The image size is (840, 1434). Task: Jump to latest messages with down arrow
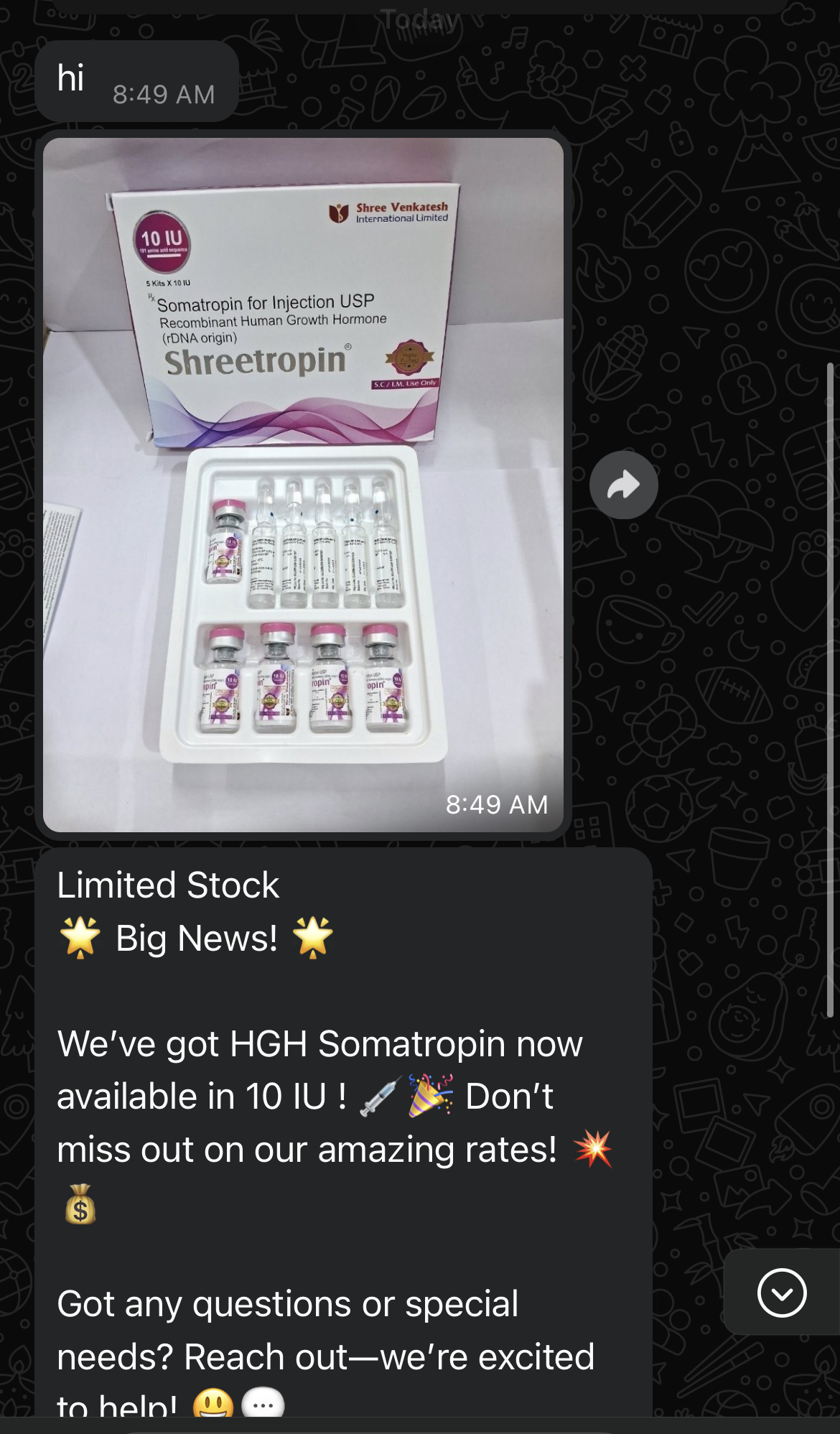click(x=781, y=1293)
